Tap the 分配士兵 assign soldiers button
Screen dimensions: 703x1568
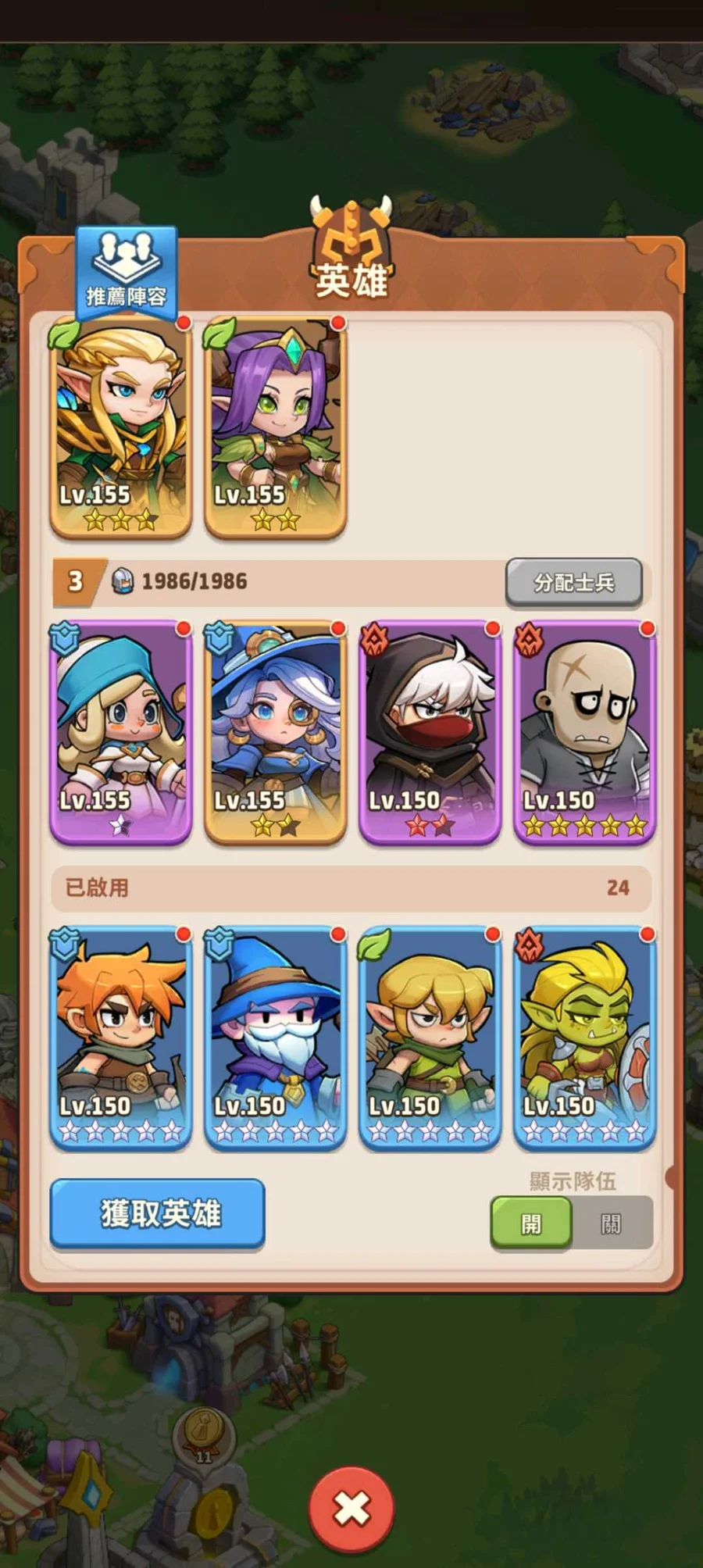[574, 582]
